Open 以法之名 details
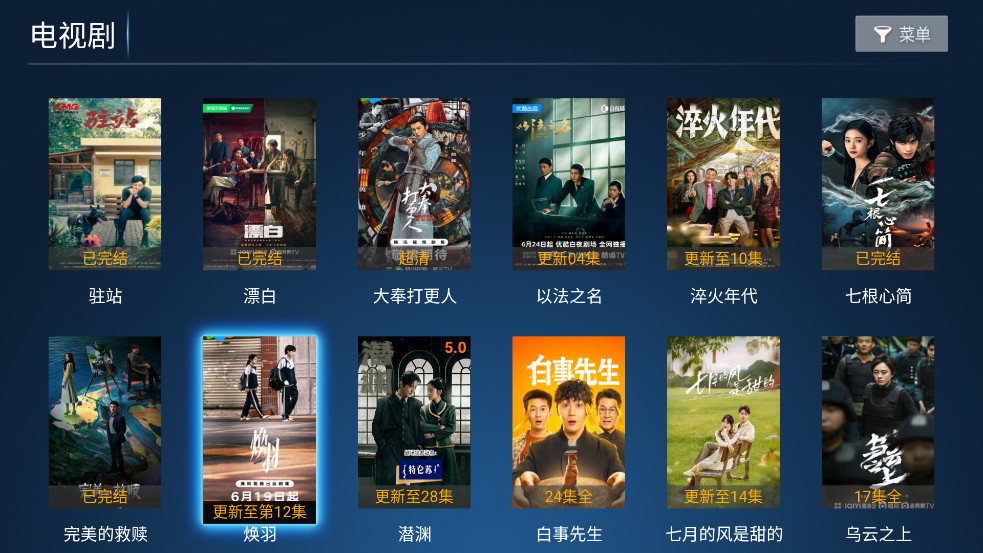Viewport: 983px width, 553px height. [x=569, y=185]
